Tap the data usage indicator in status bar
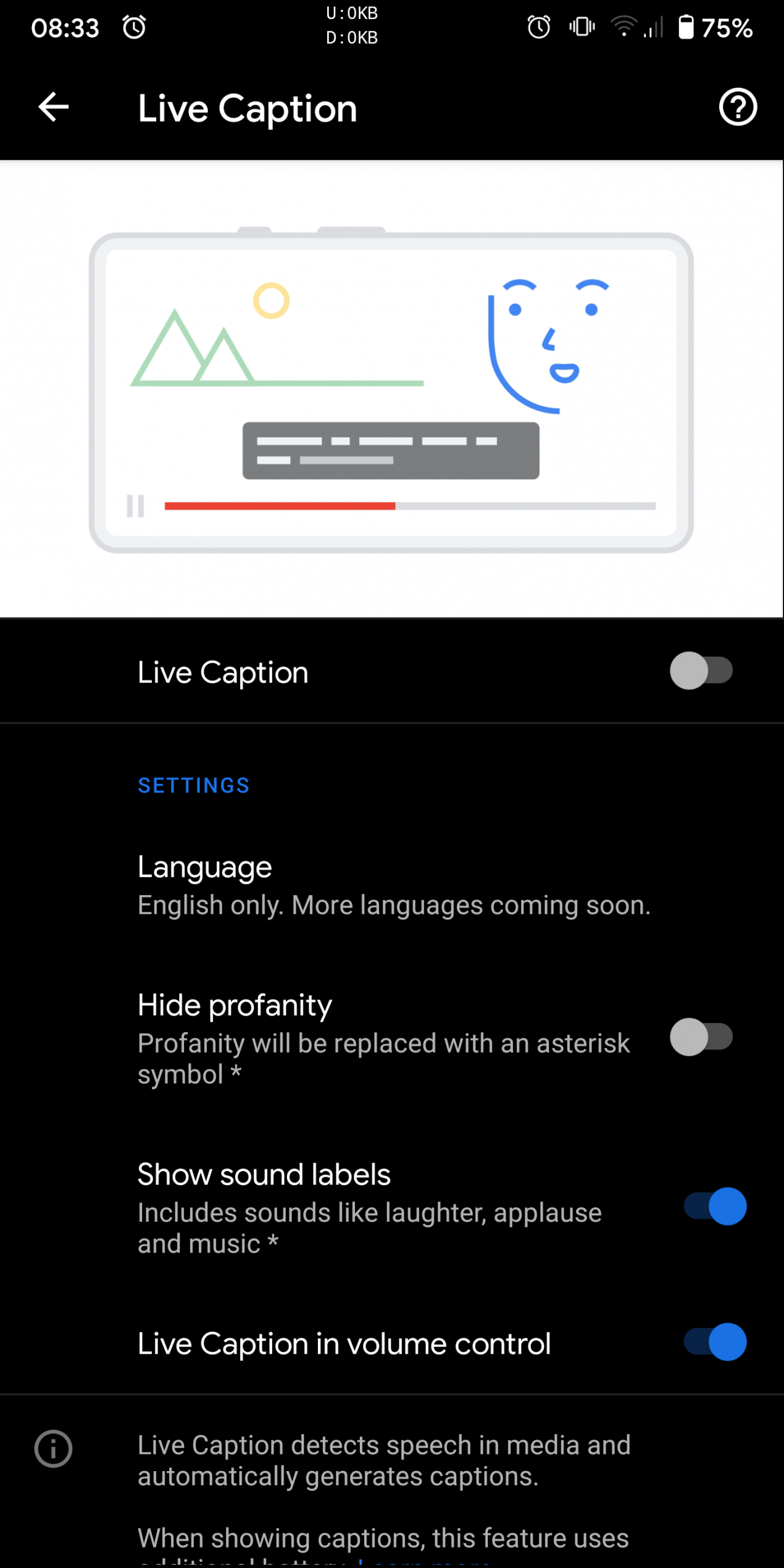 coord(351,26)
